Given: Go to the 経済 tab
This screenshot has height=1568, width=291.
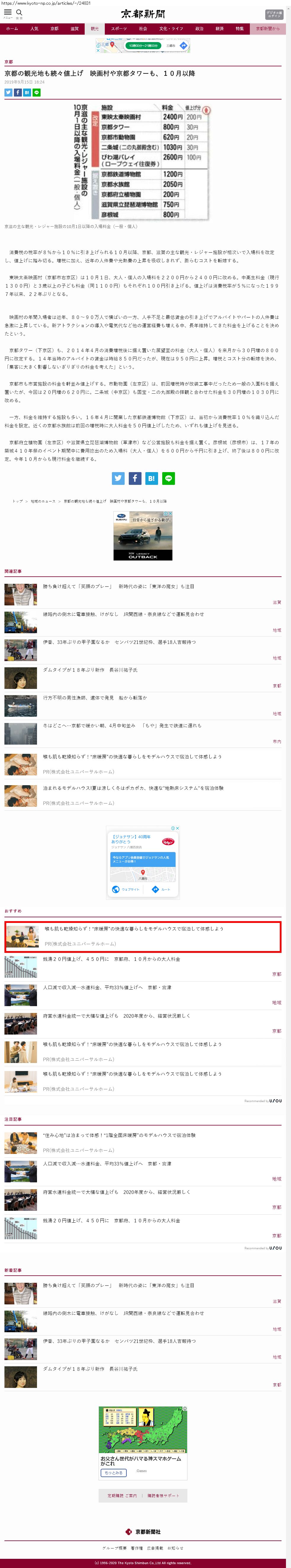Looking at the screenshot, I should [219, 29].
